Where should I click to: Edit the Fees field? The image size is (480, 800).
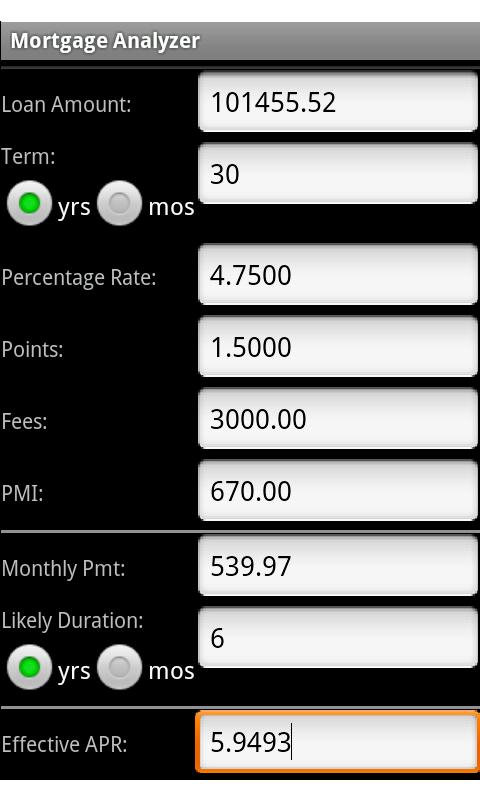(338, 418)
